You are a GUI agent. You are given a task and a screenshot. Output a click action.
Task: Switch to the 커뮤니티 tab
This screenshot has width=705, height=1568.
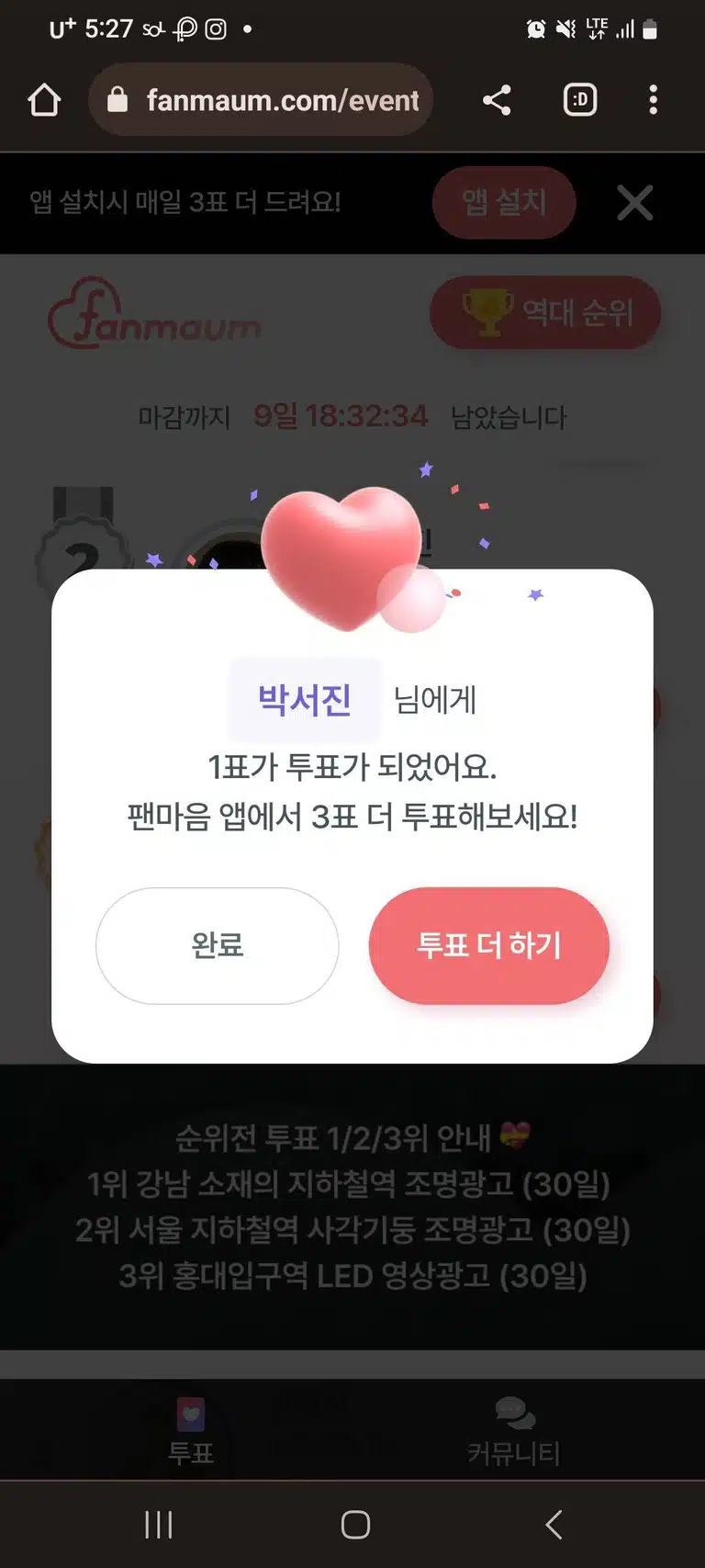[514, 1431]
